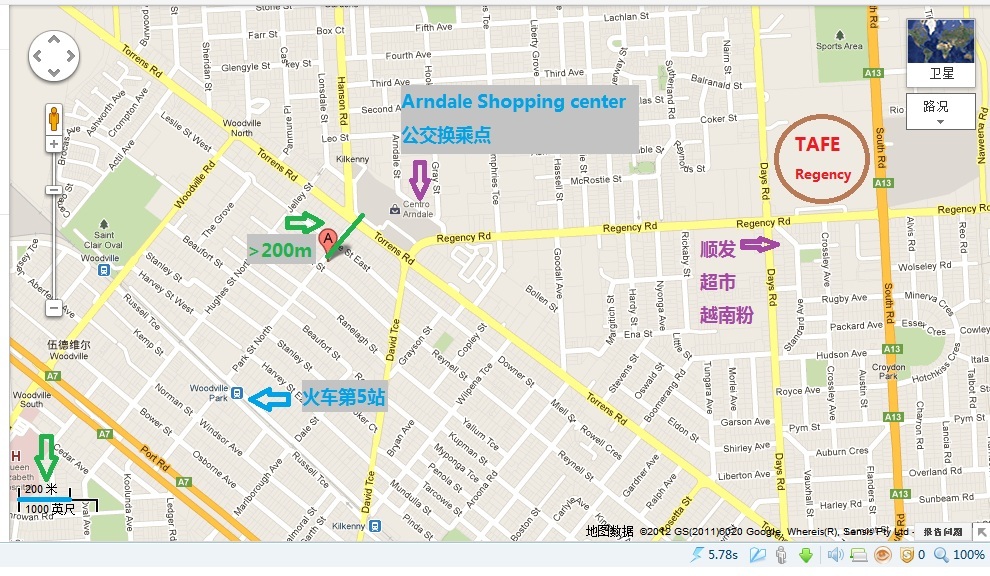This screenshot has width=990, height=576.
Task: Zoom out with the minus button
Action: (54, 308)
